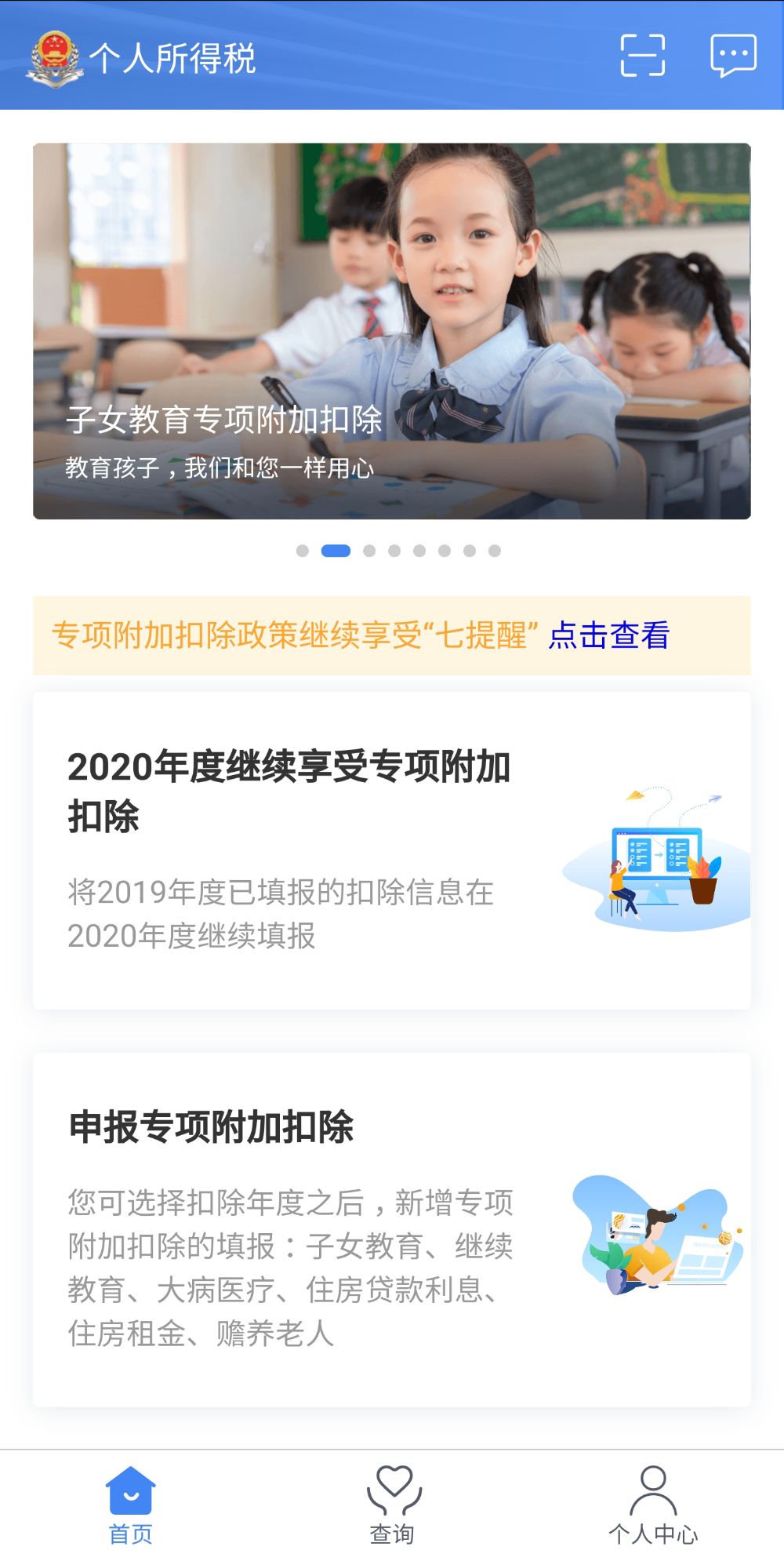Switch to the 首页 tab
This screenshot has height=1561, width=784.
coord(130,1505)
